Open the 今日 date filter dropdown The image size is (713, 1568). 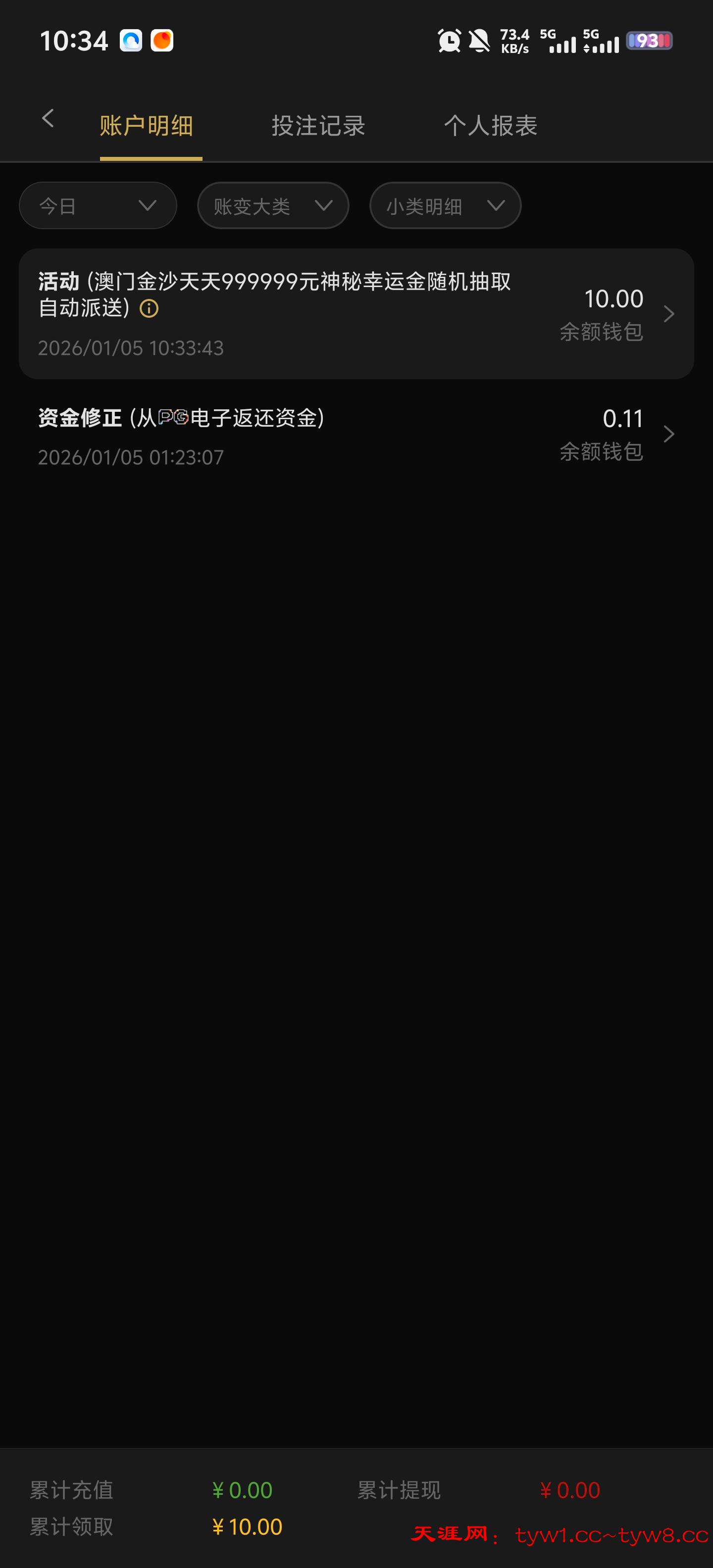(x=98, y=205)
